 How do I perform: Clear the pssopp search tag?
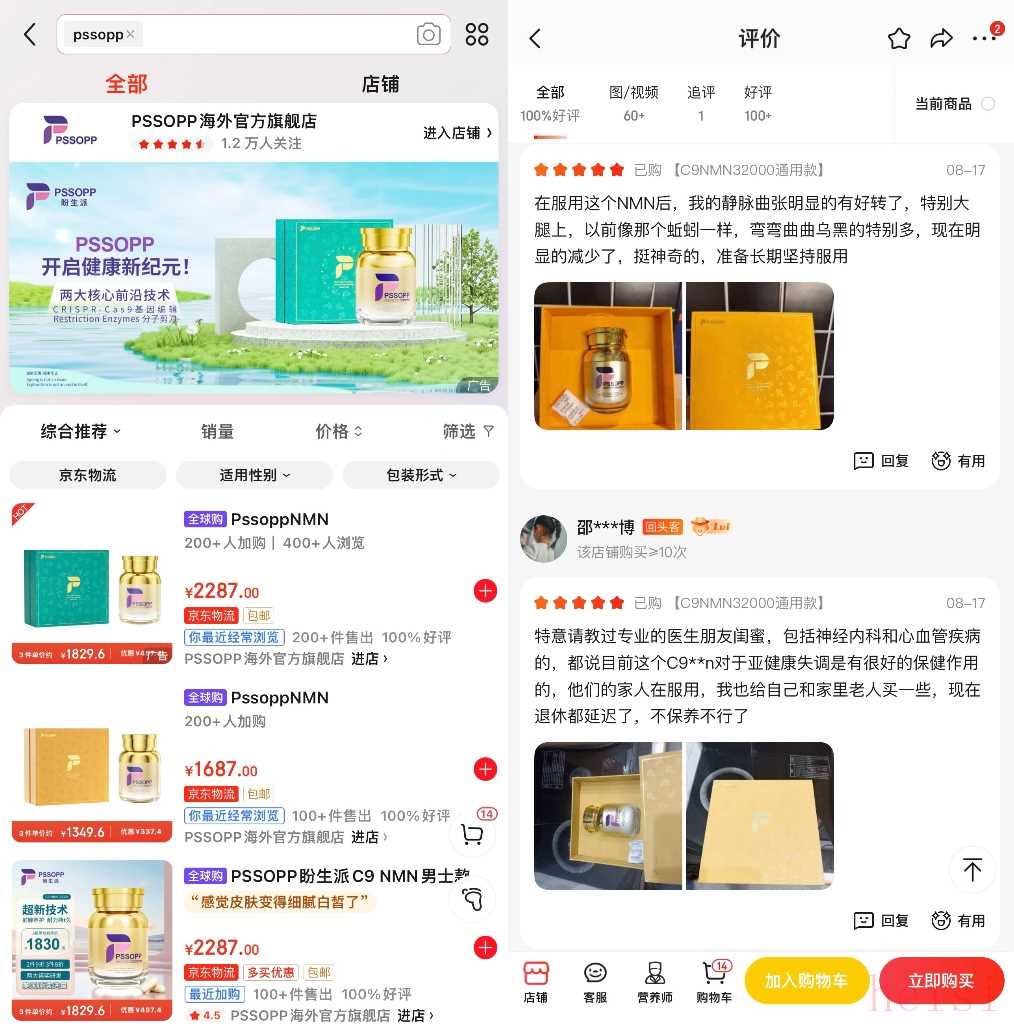[x=130, y=35]
